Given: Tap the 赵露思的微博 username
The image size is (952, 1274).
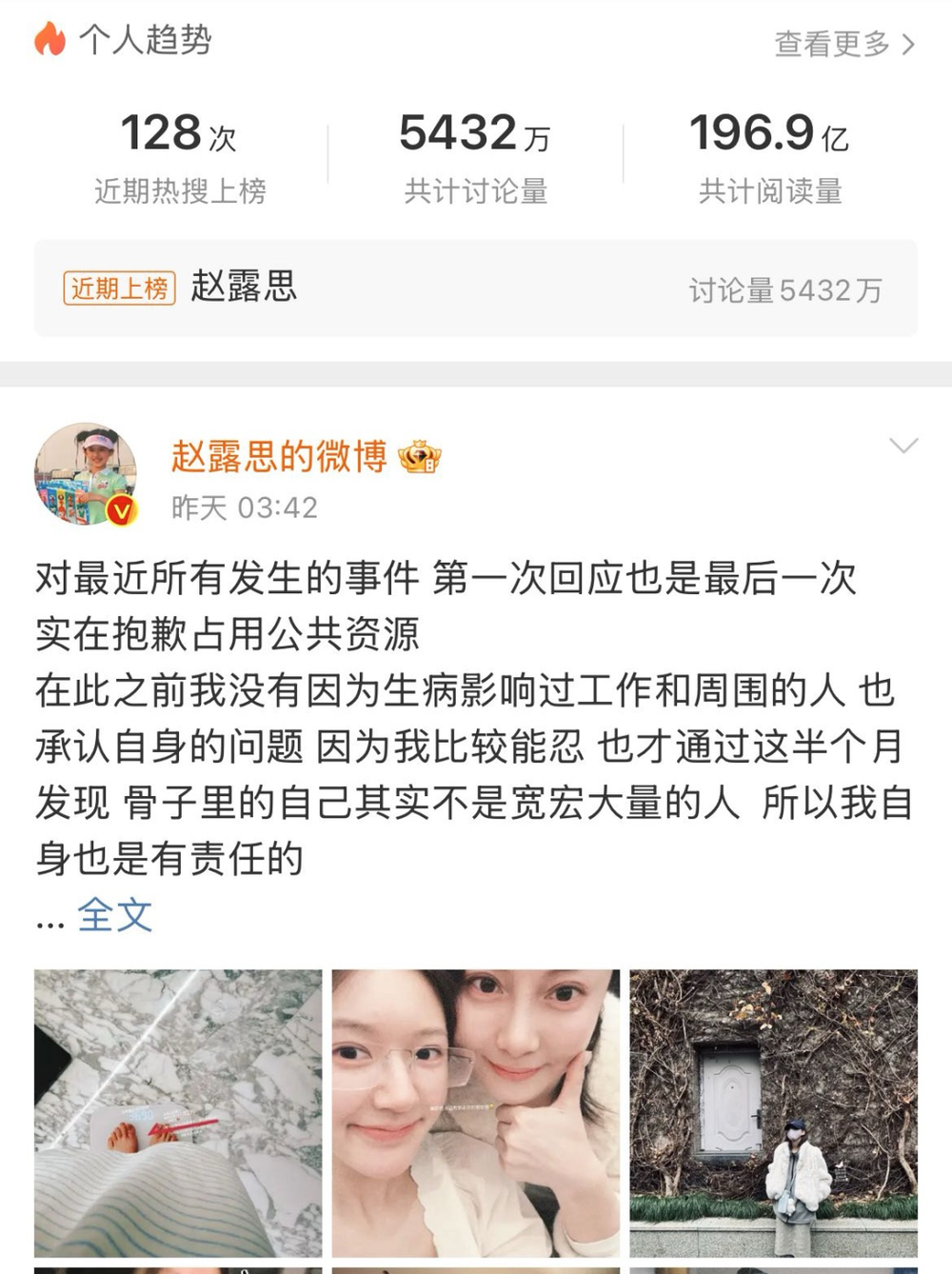Looking at the screenshot, I should [x=279, y=457].
